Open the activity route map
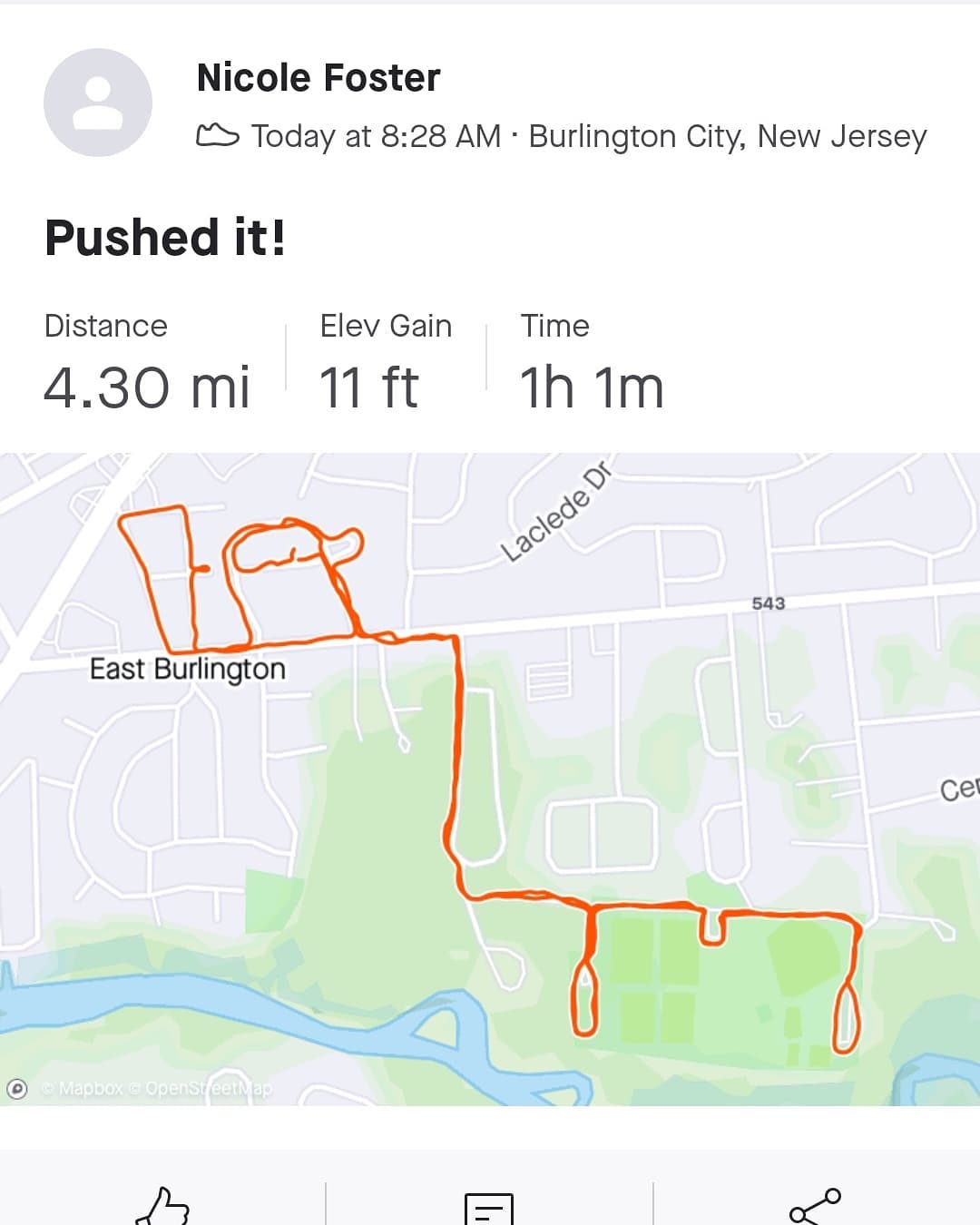 490,779
